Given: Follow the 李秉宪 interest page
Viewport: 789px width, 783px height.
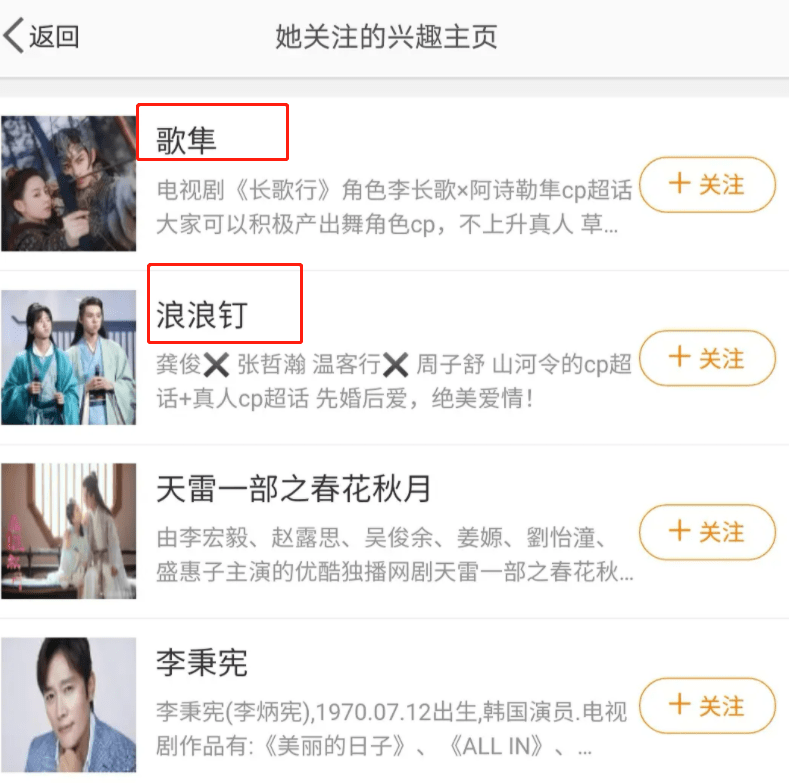Looking at the screenshot, I should [707, 705].
